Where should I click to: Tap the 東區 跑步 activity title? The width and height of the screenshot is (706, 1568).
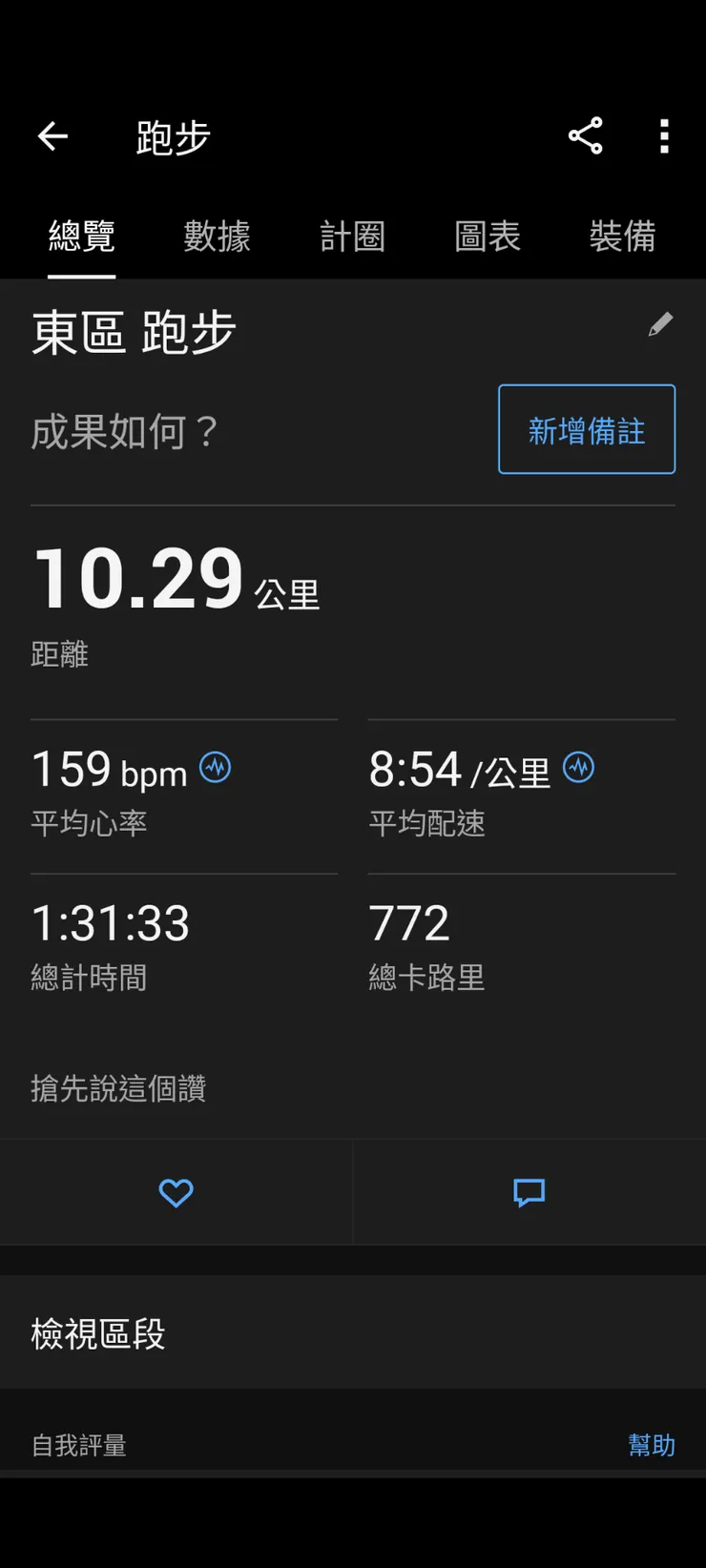pos(133,331)
